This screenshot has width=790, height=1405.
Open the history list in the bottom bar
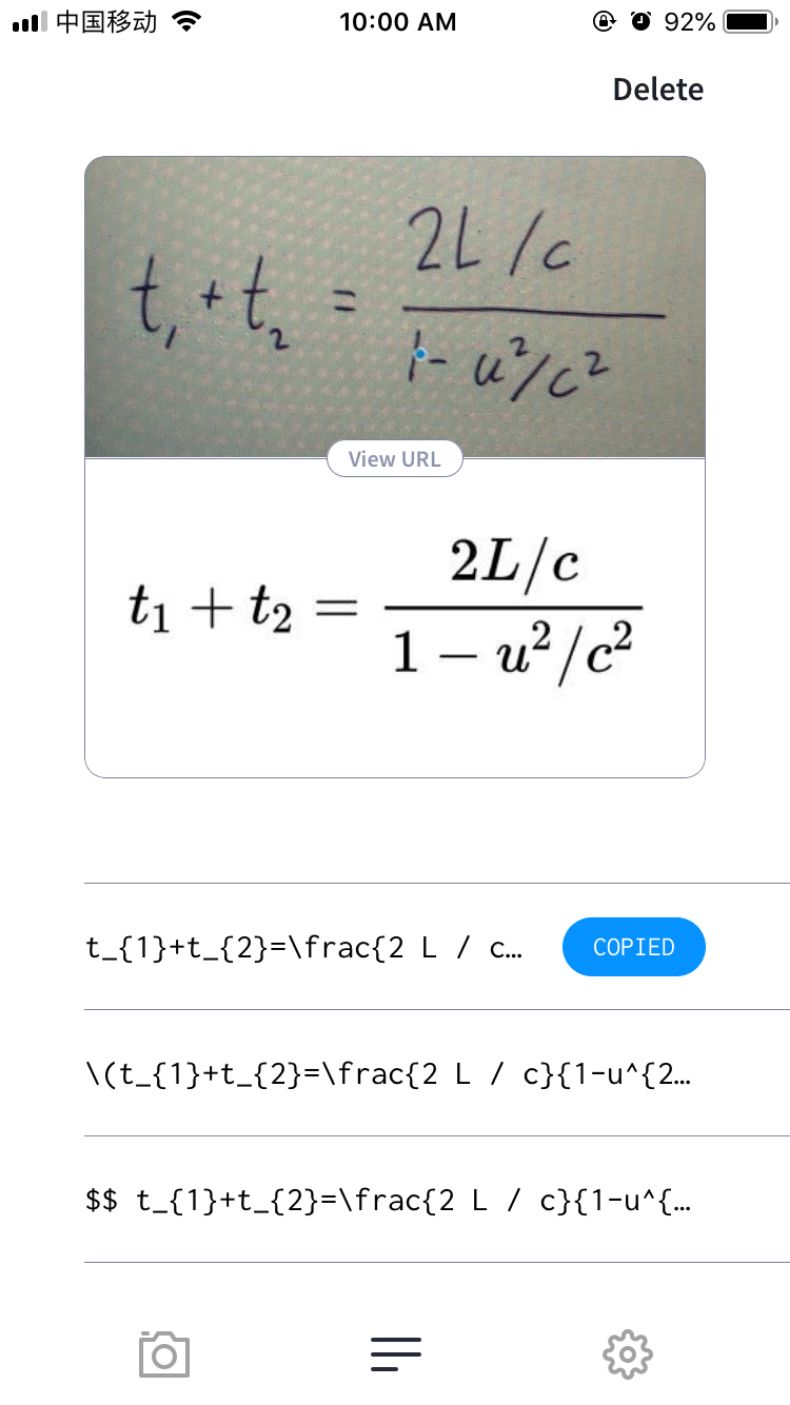point(395,1354)
